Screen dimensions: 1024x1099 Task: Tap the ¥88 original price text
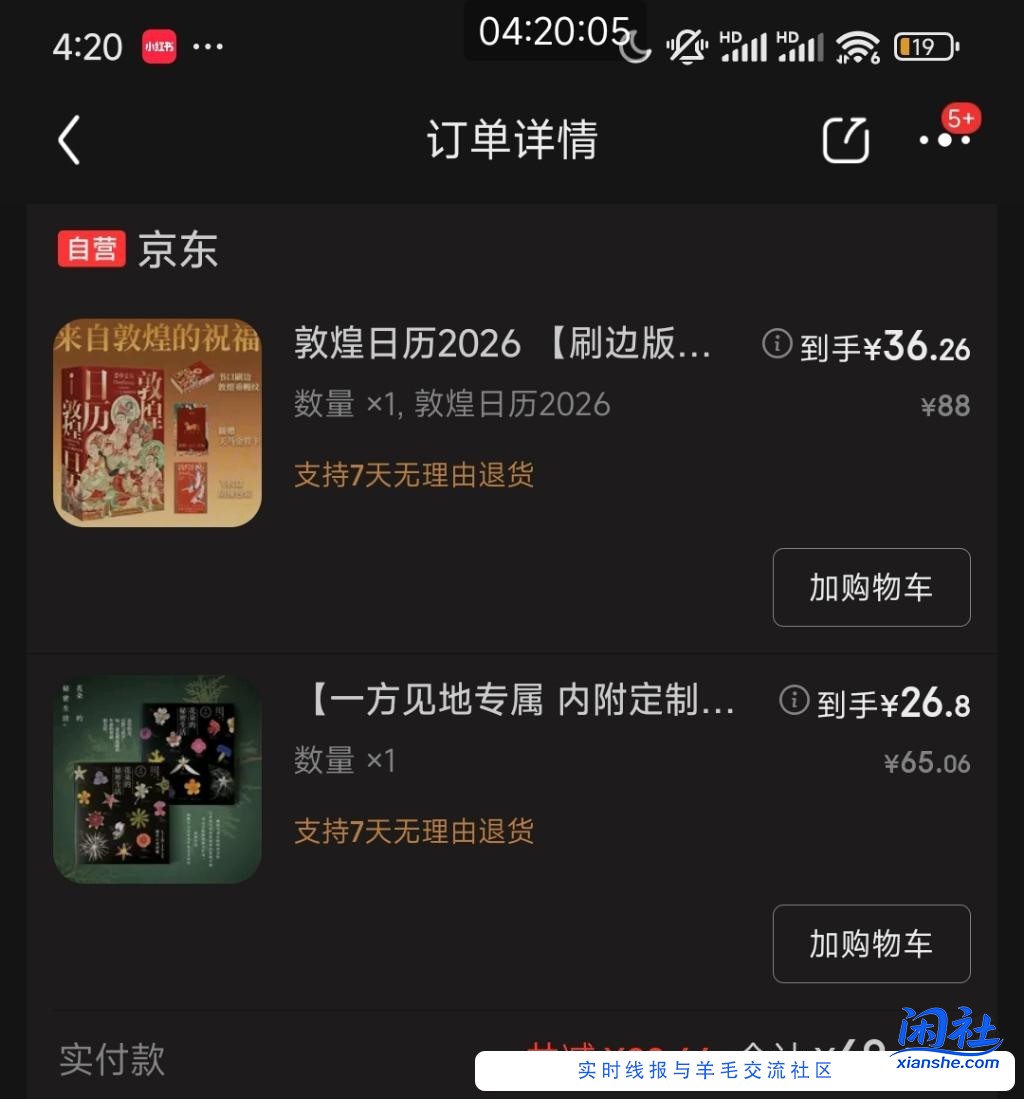point(944,404)
